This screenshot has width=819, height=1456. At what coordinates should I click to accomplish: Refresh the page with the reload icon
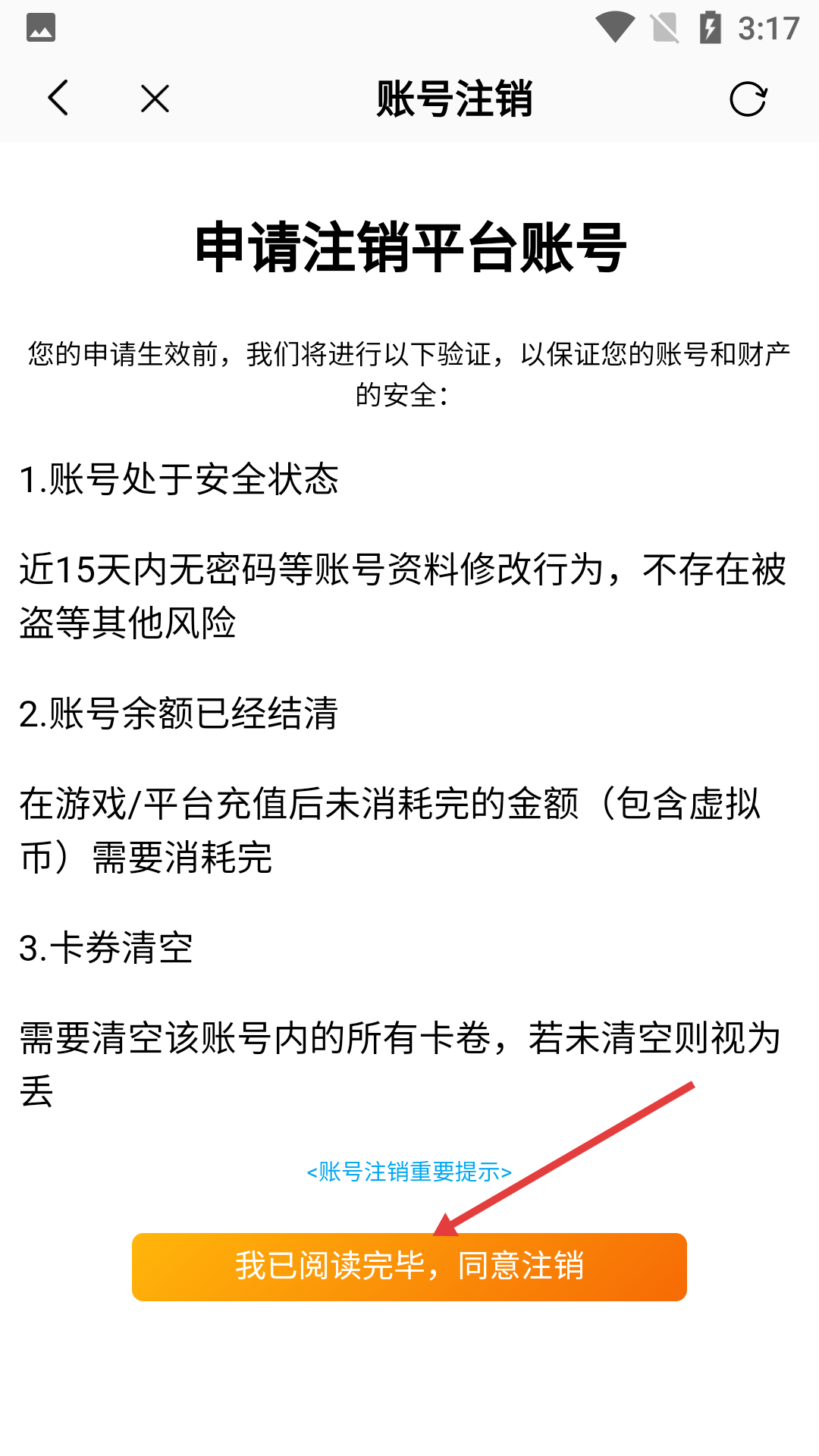click(x=748, y=99)
